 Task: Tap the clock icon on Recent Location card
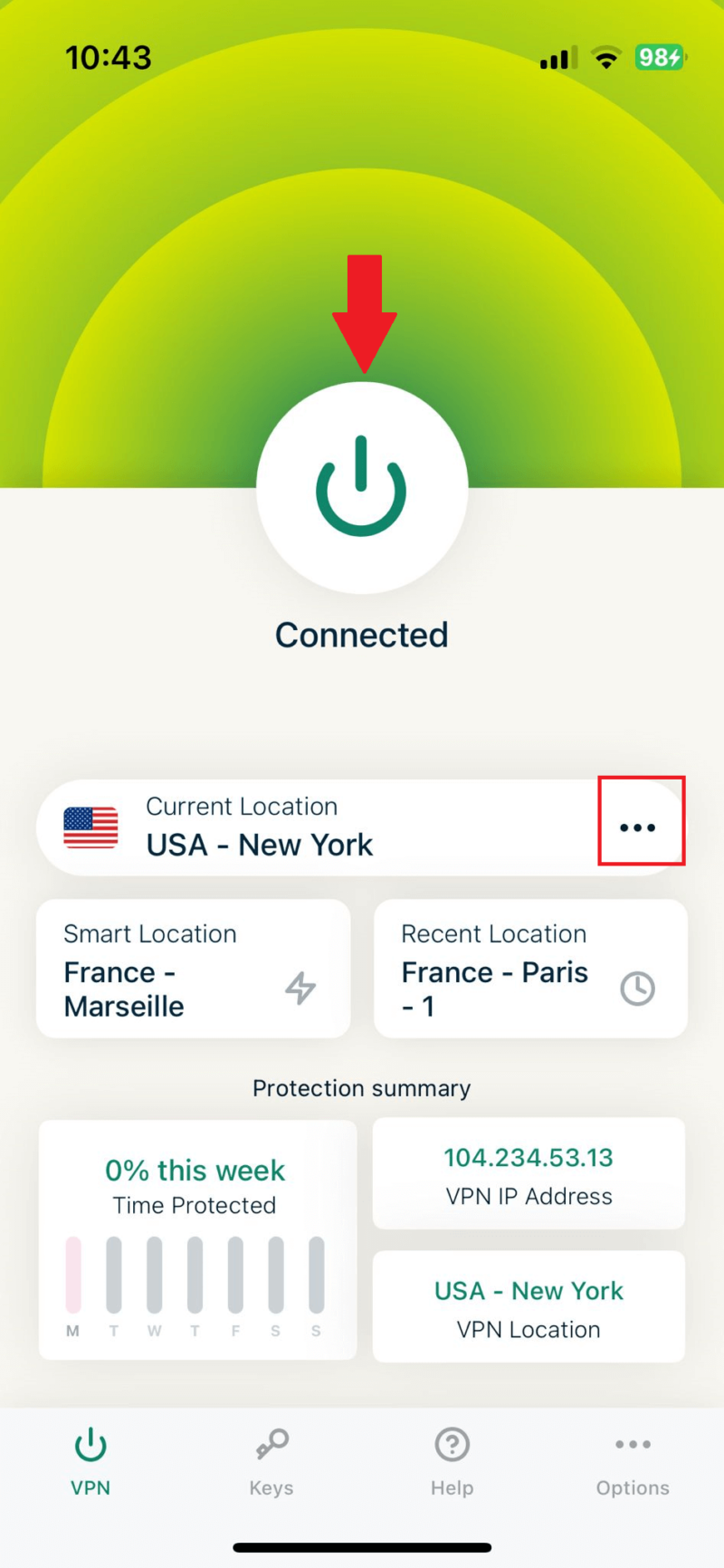(638, 989)
